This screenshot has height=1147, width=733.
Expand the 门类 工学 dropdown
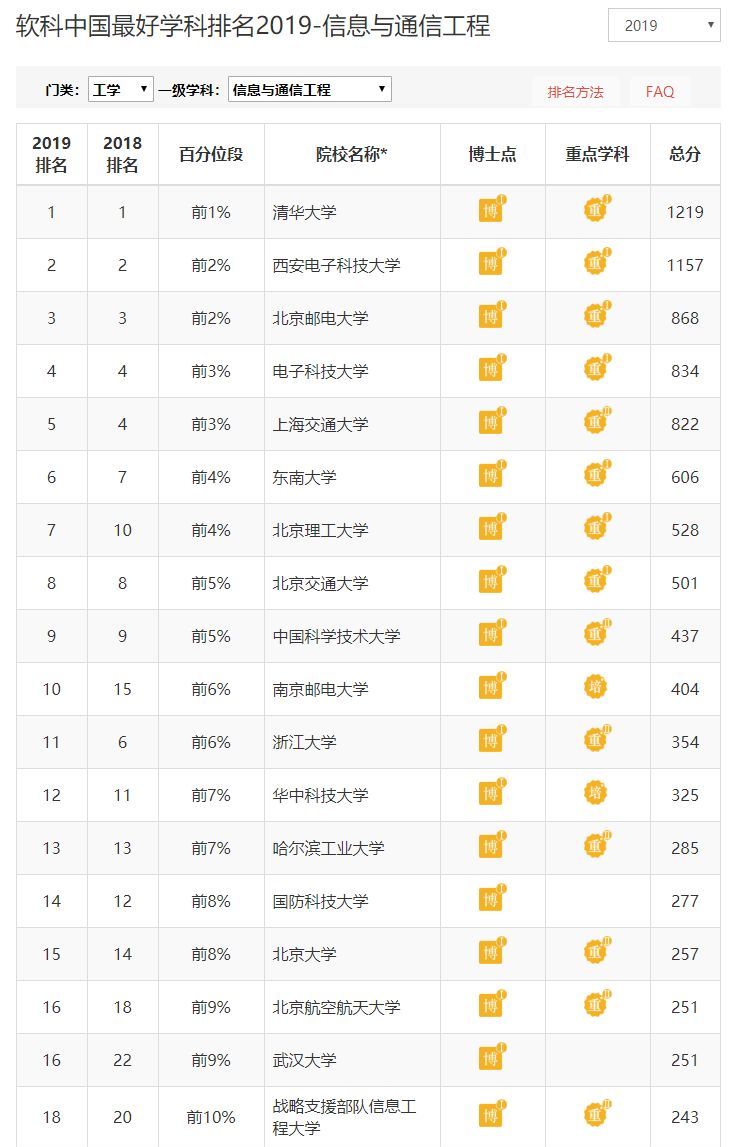[x=121, y=90]
